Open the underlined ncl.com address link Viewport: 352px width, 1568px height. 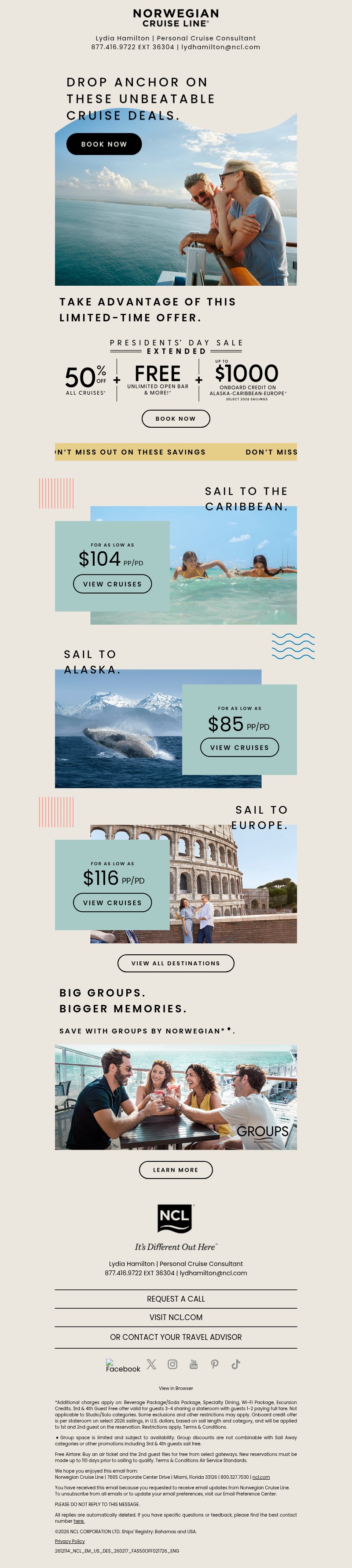[x=260, y=1477]
